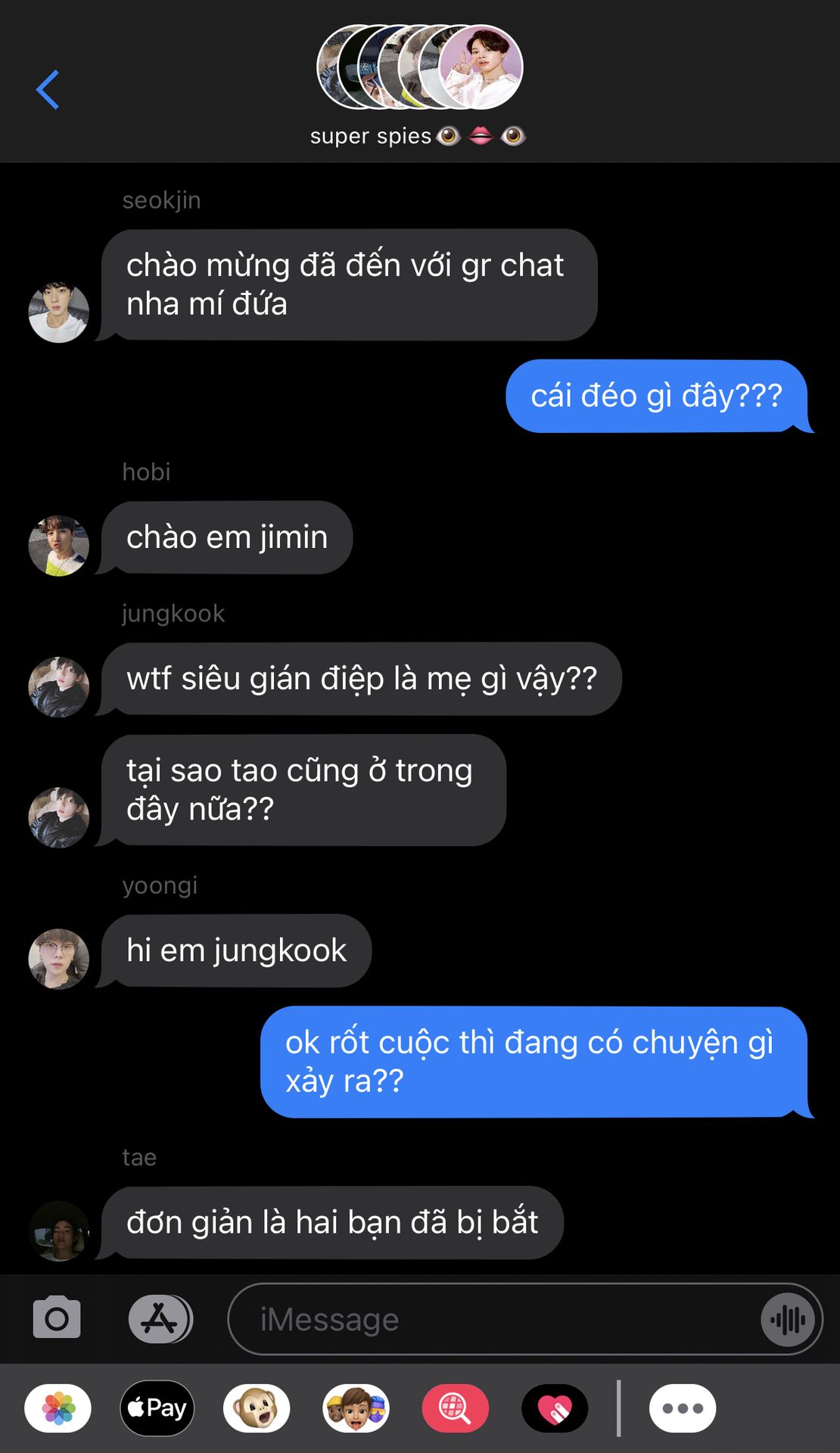840x1453 pixels.
Task: Tap seokjin's avatar next to his message
Action: (x=59, y=312)
